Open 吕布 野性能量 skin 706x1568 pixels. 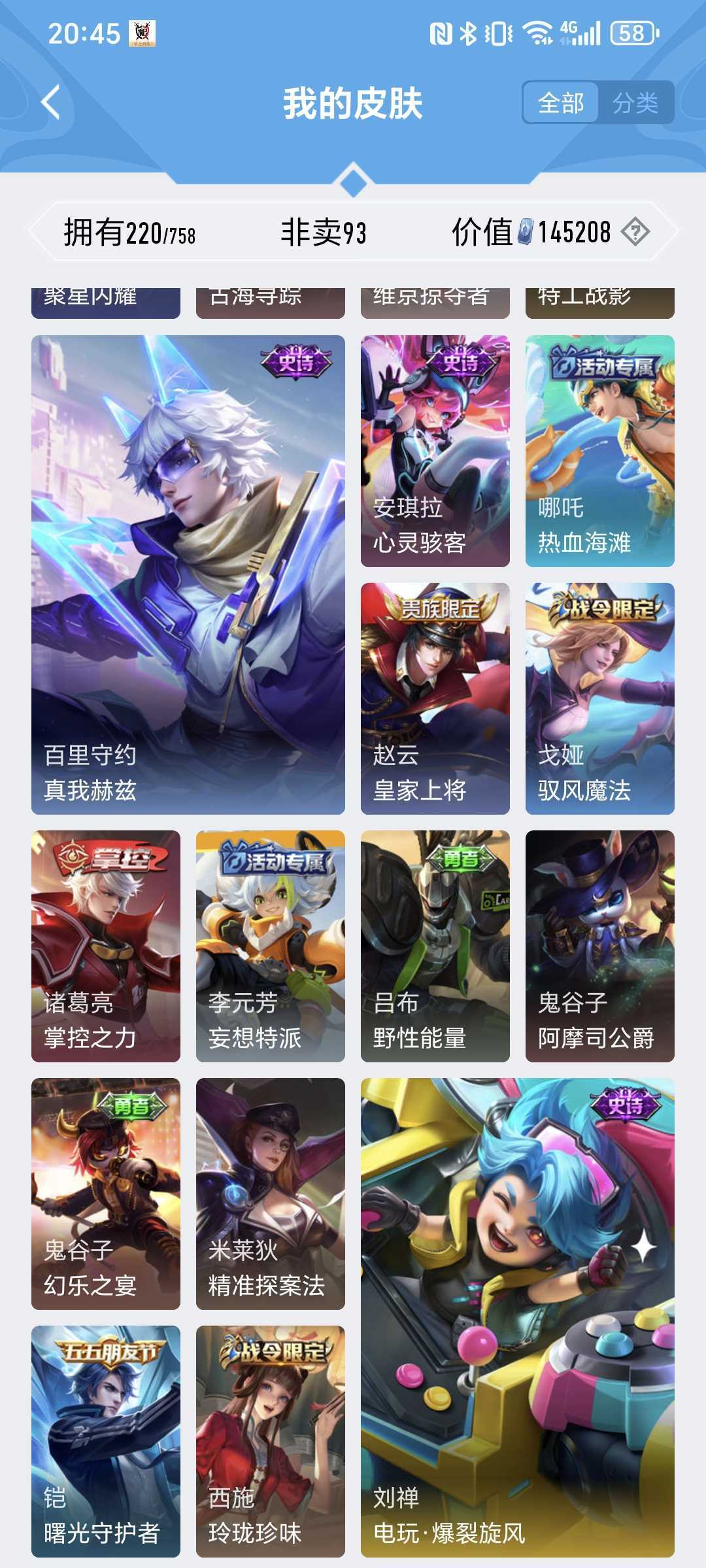pyautogui.click(x=435, y=946)
